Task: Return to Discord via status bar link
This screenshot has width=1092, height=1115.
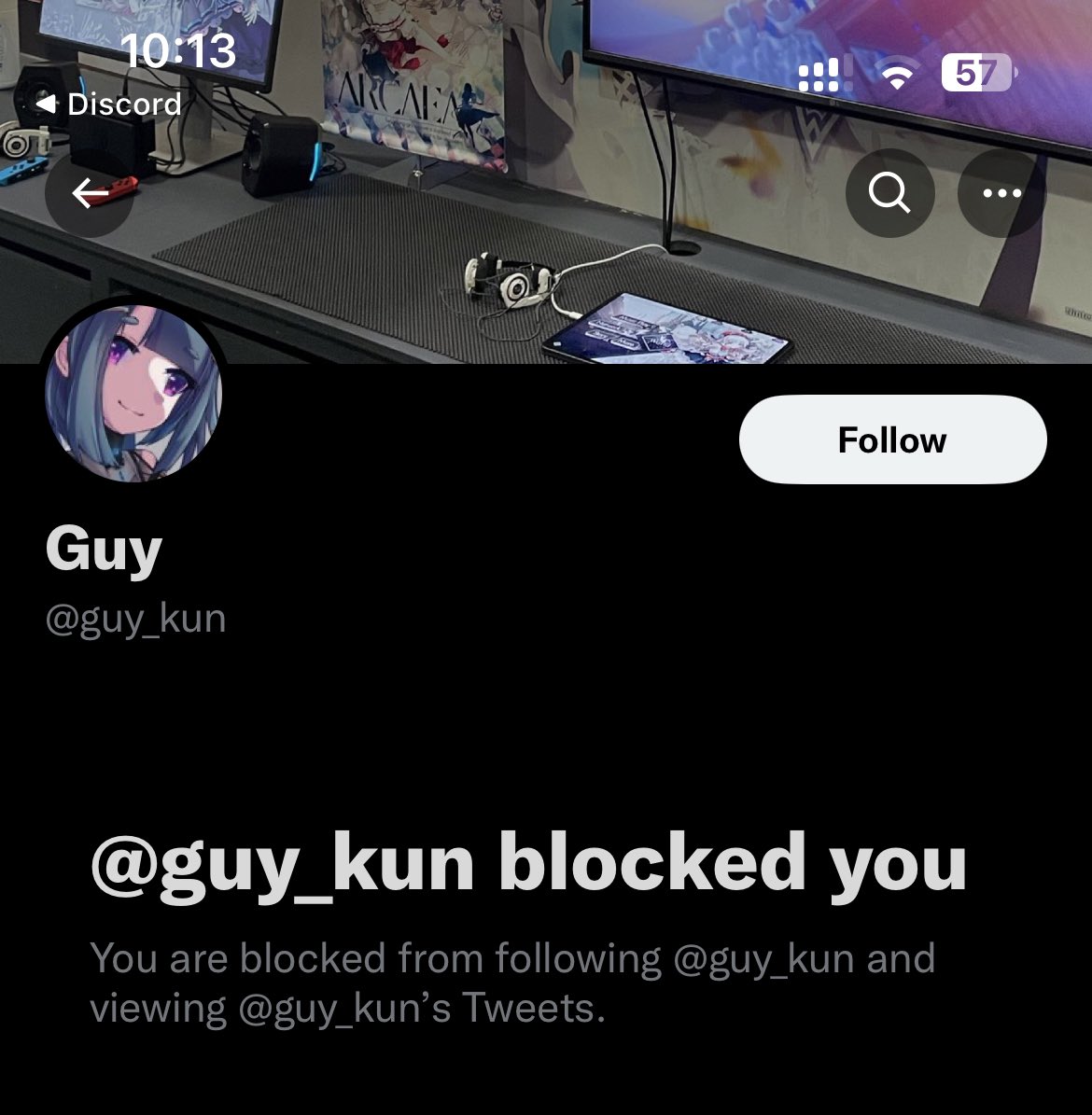Action: [x=109, y=104]
